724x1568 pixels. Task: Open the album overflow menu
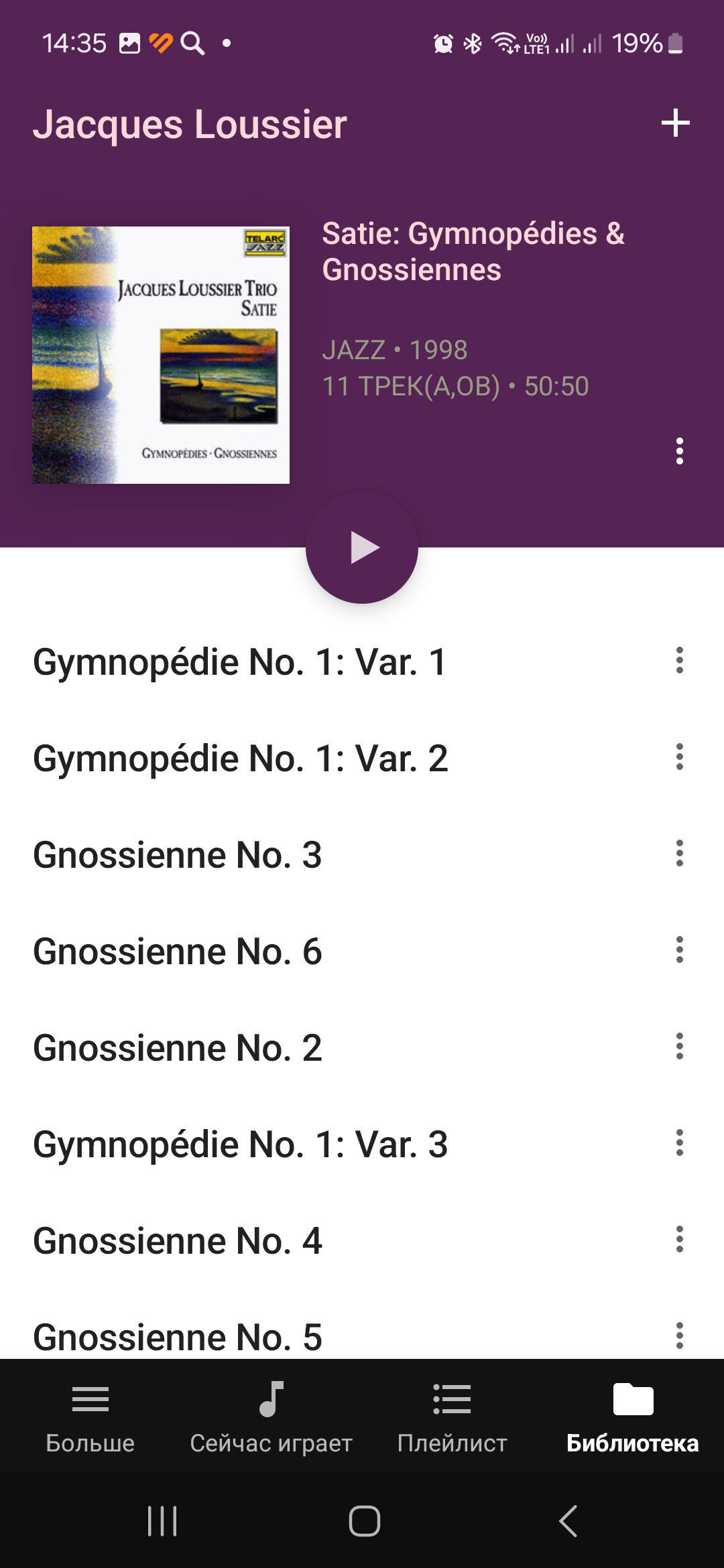point(679,451)
